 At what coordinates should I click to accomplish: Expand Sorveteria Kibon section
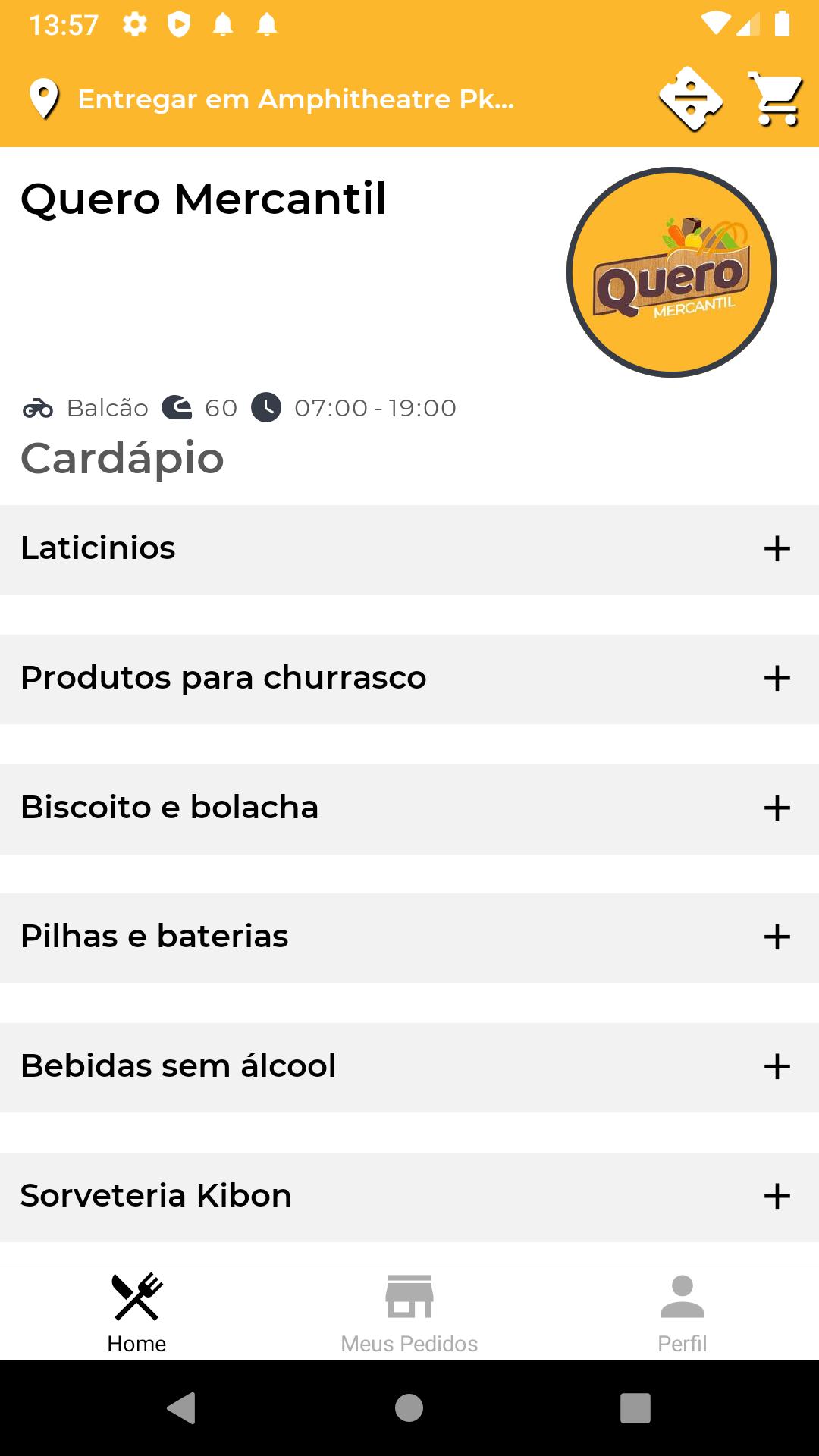(409, 1197)
